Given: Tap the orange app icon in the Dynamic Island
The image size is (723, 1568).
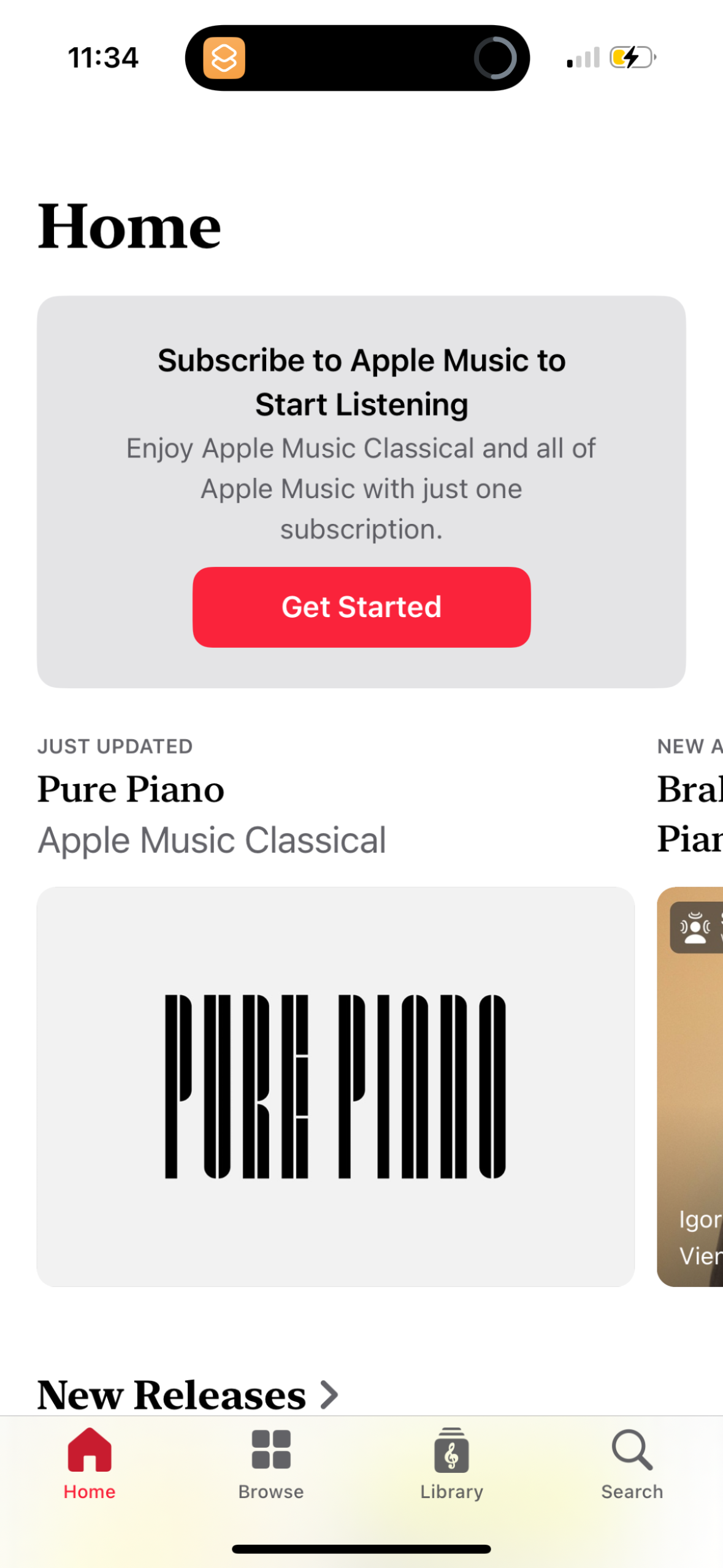Looking at the screenshot, I should (224, 58).
